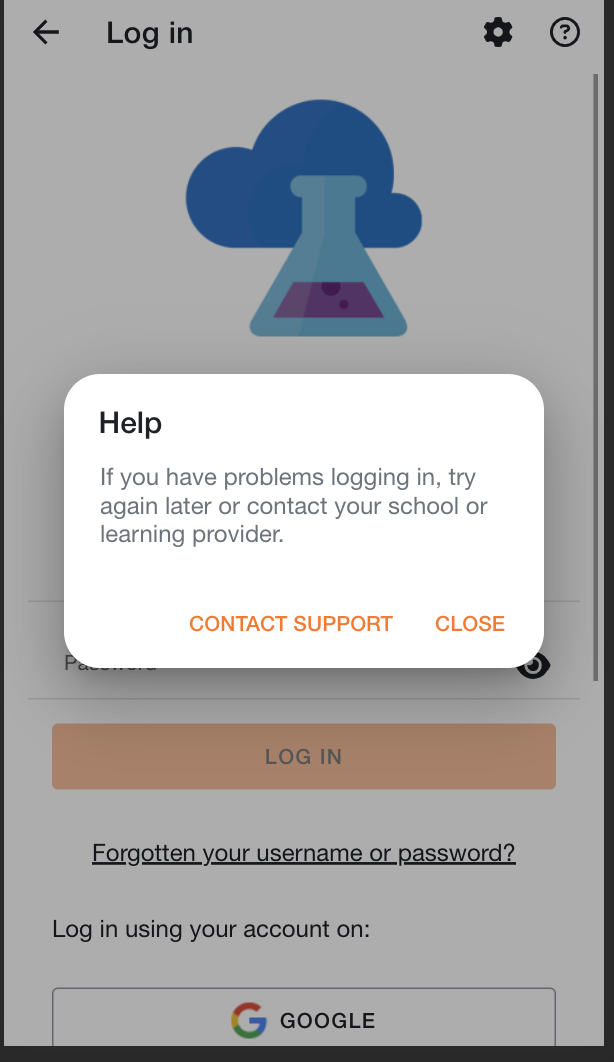The width and height of the screenshot is (614, 1062).
Task: Tap Contact Support in the Help dialog
Action: (x=290, y=623)
